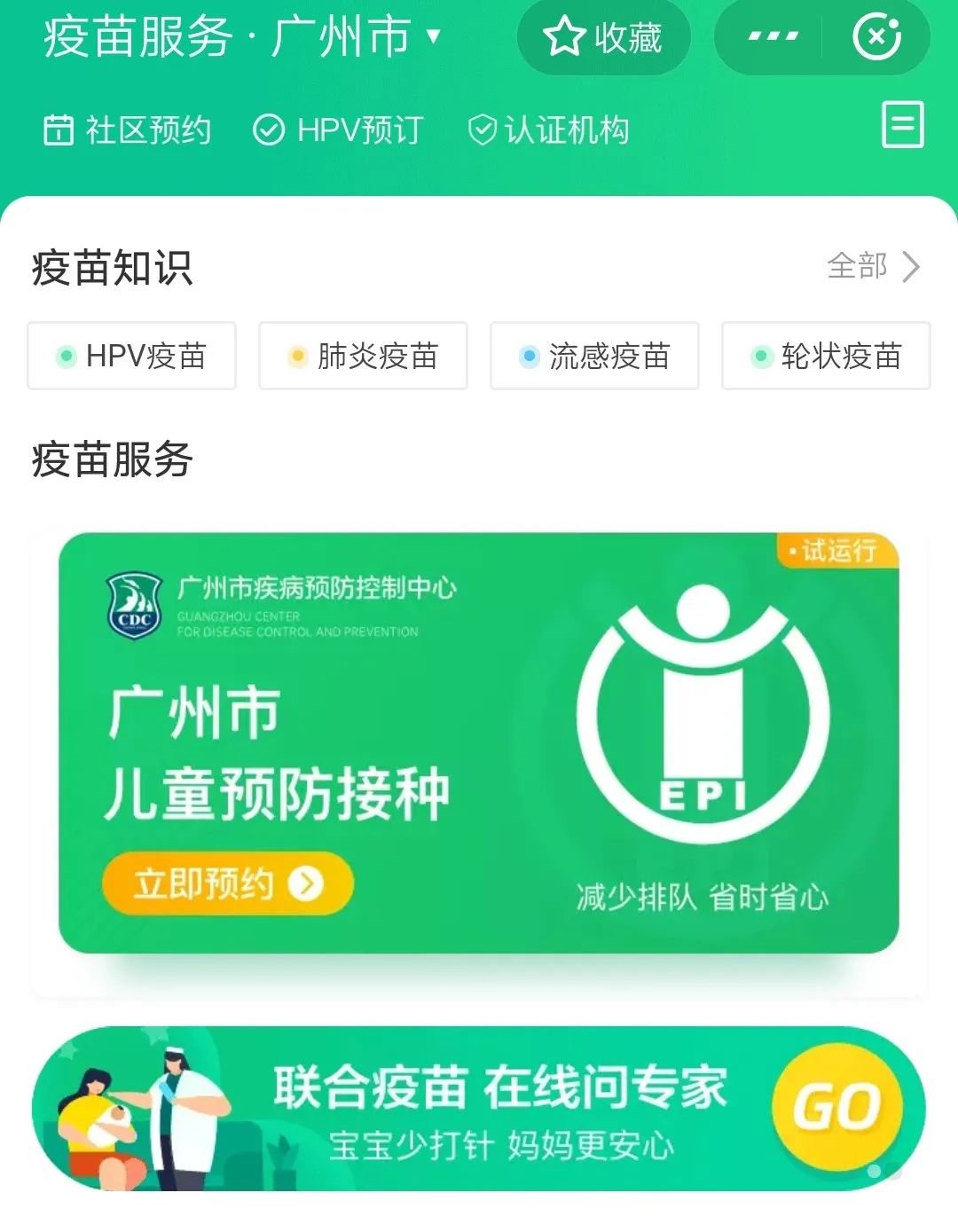Open the records document icon
Image resolution: width=958 pixels, height=1232 pixels.
[x=902, y=124]
